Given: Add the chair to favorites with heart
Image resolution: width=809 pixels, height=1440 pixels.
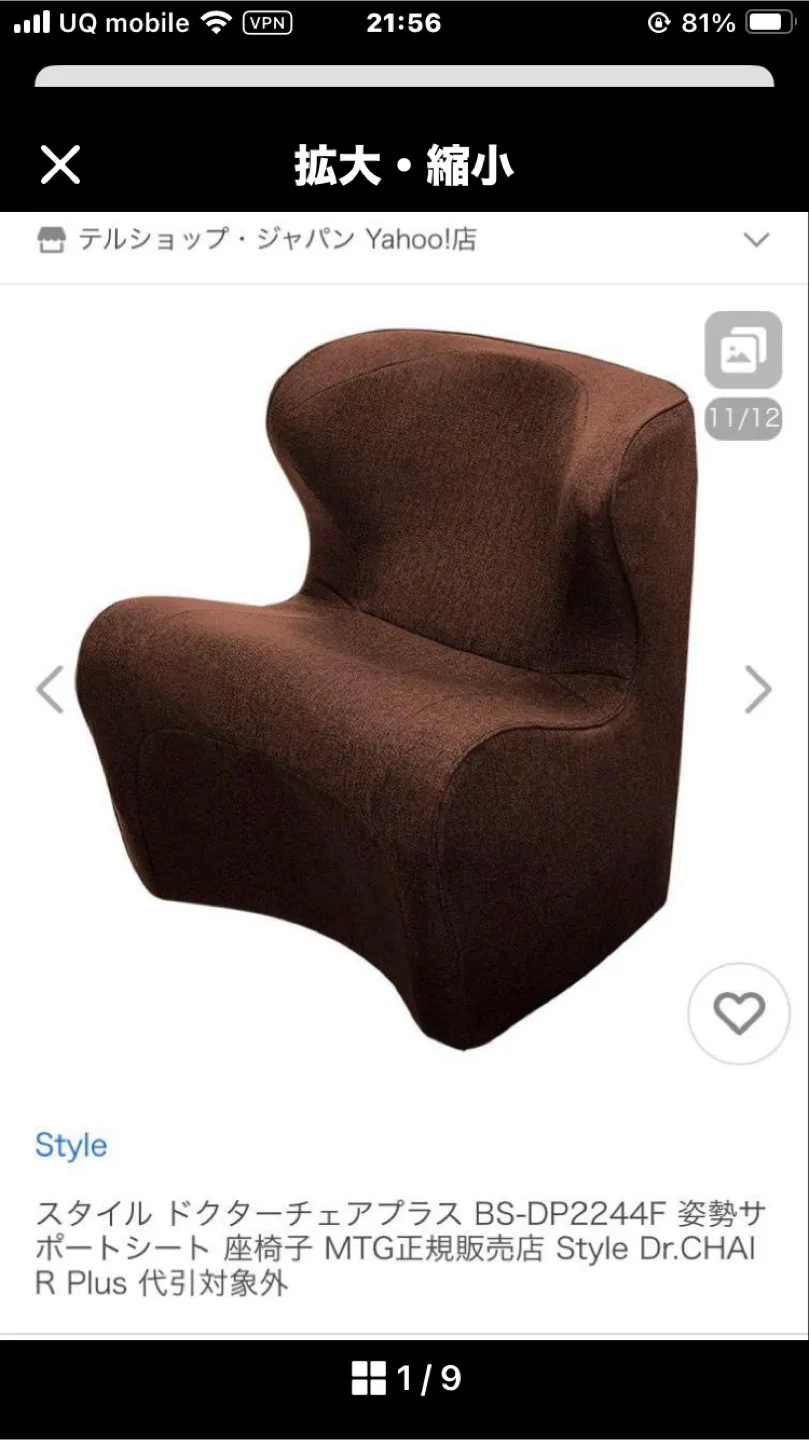Looking at the screenshot, I should click(x=739, y=1014).
